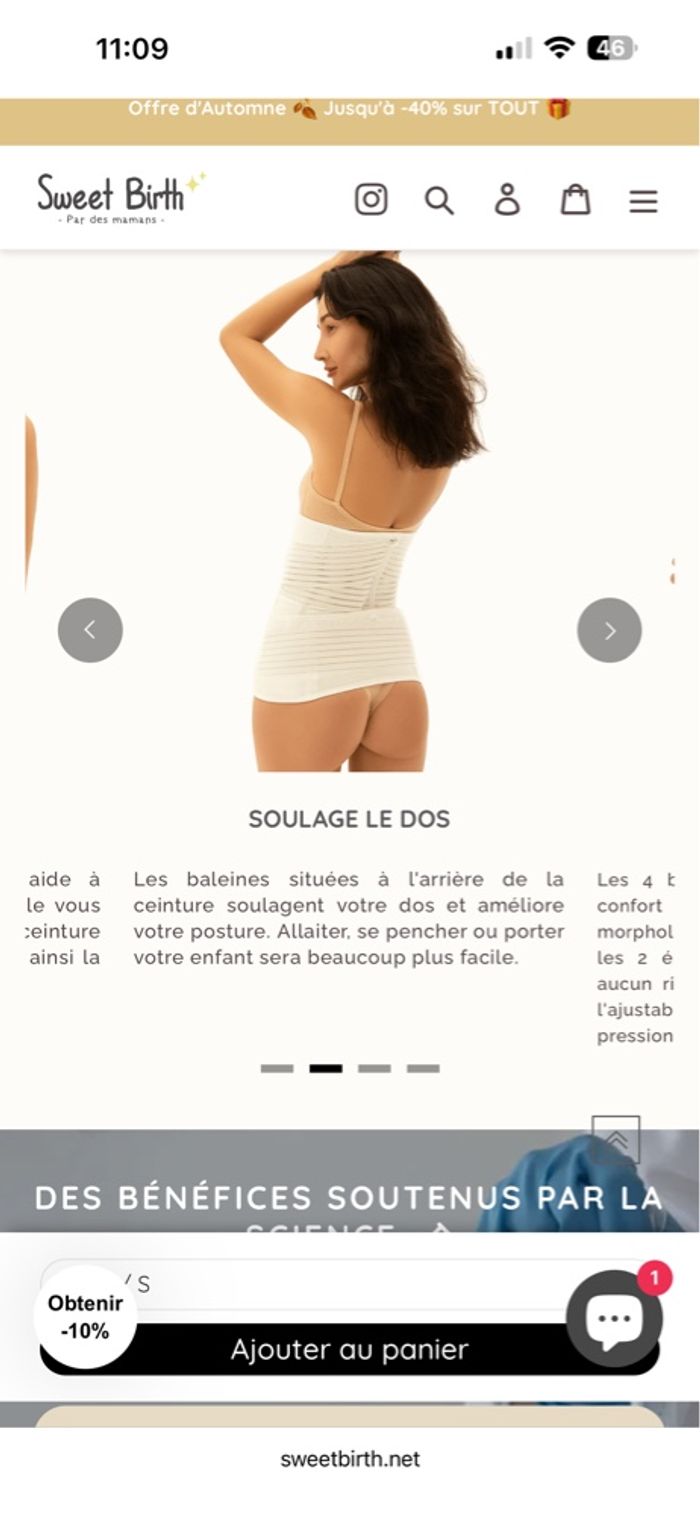
Task: Tap Ajouter au panier
Action: (349, 1350)
